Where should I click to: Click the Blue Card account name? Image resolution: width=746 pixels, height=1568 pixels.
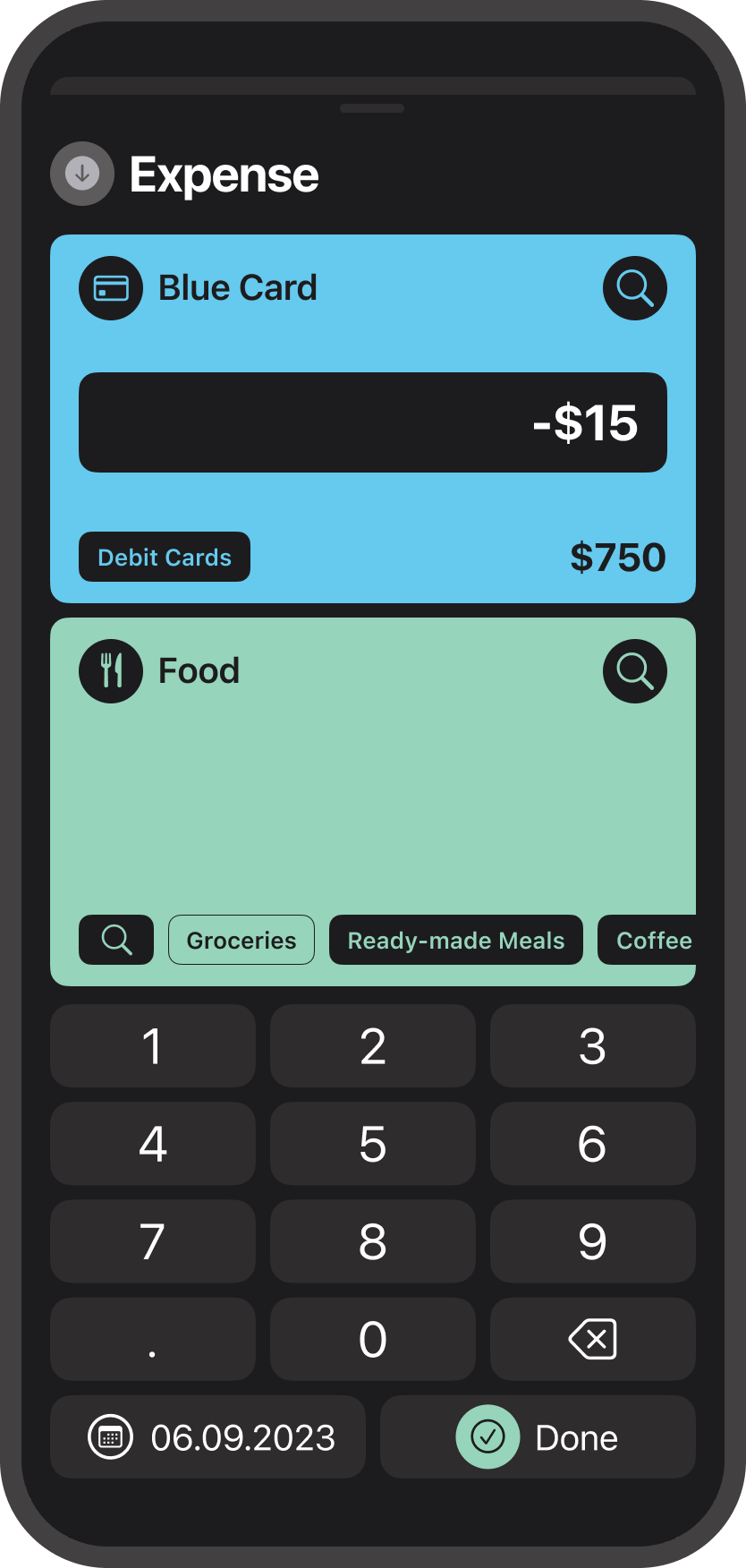[238, 287]
